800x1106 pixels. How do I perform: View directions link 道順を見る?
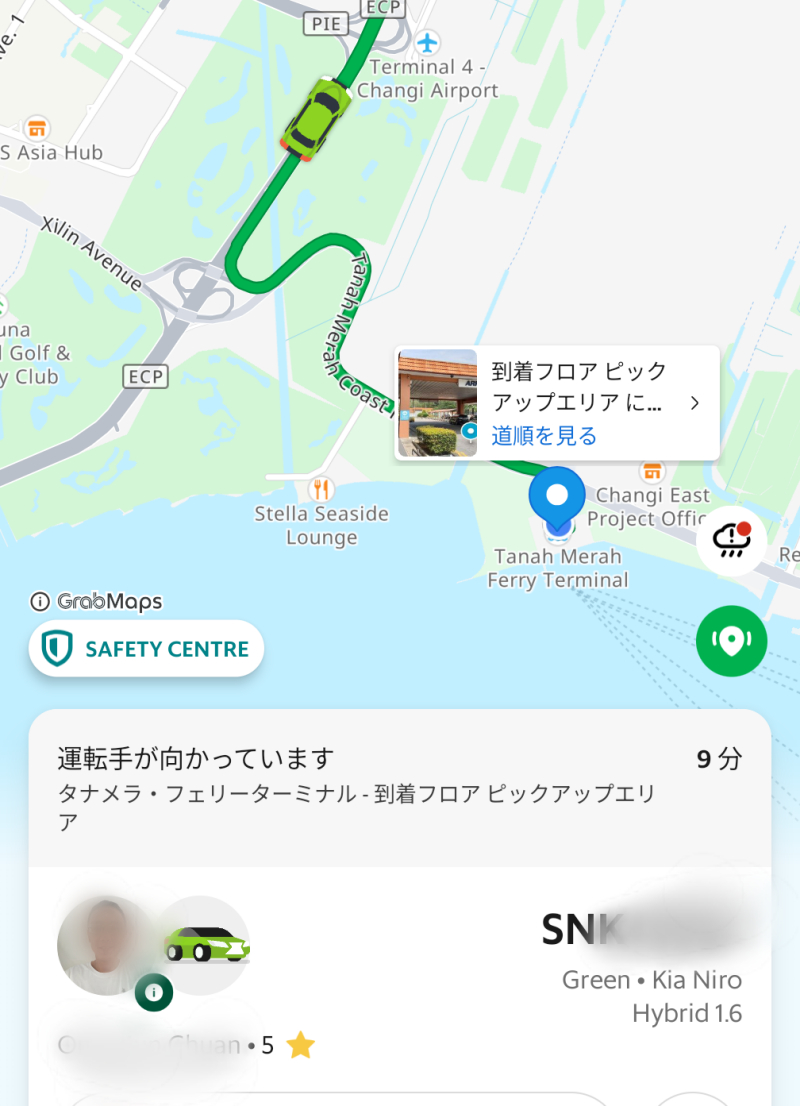tap(544, 436)
